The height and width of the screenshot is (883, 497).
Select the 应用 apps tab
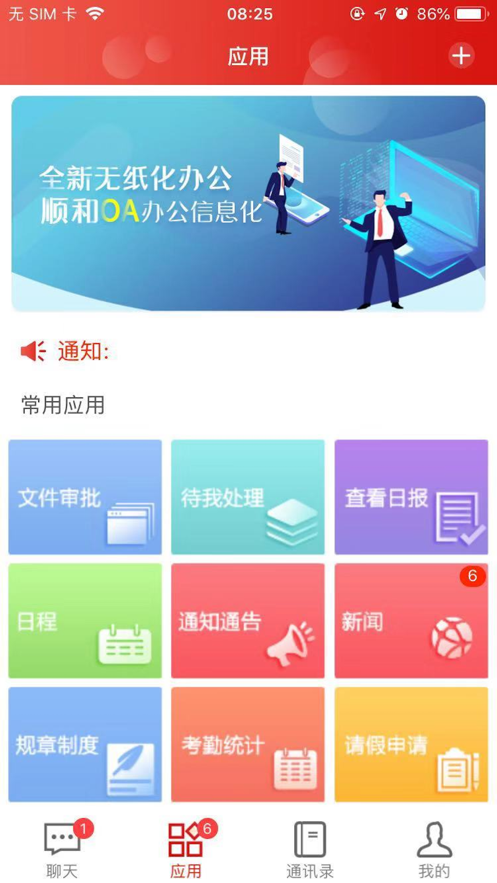coord(186,849)
